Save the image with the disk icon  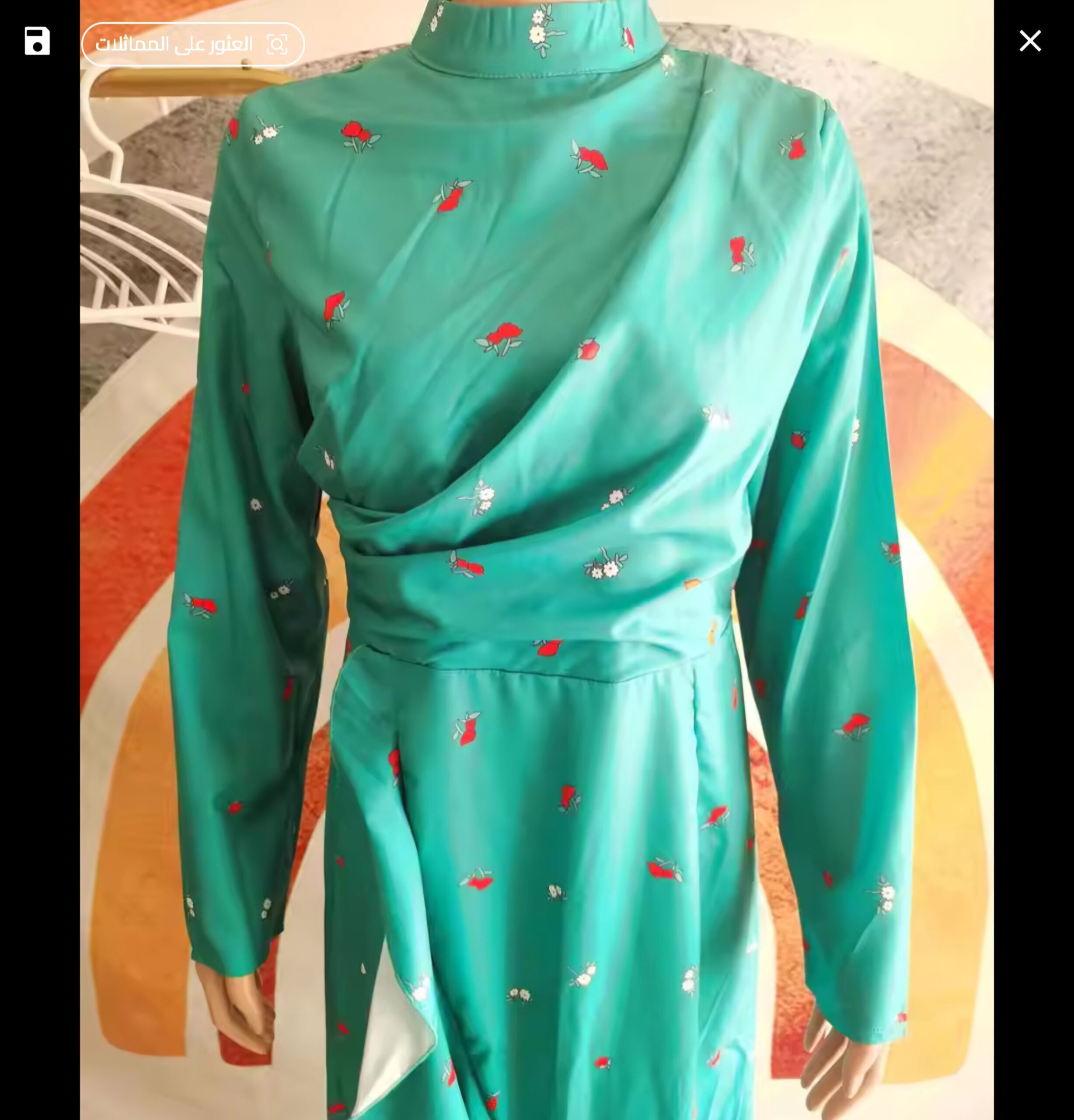pyautogui.click(x=37, y=41)
